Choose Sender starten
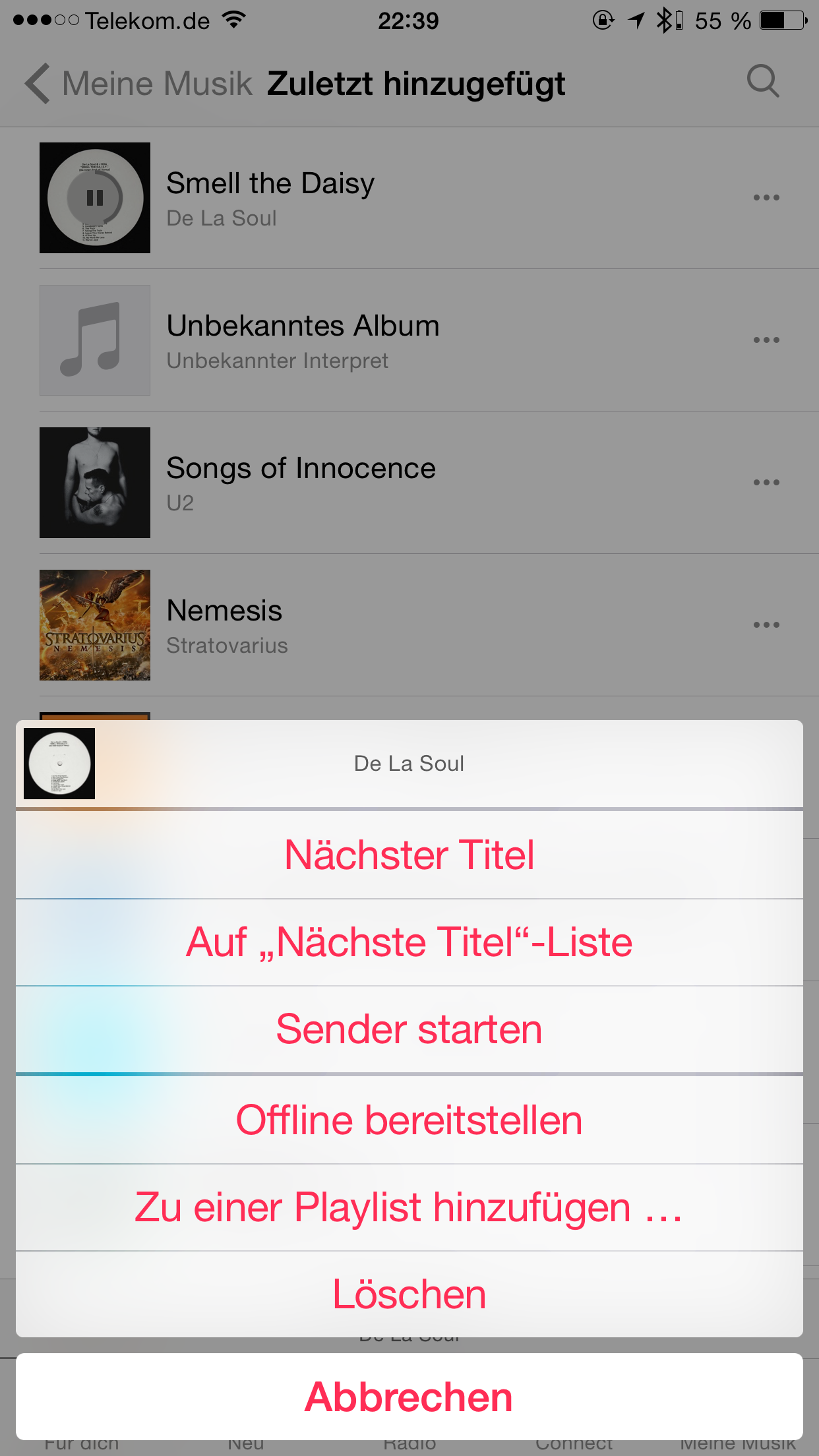The width and height of the screenshot is (819, 1456). 409,1029
